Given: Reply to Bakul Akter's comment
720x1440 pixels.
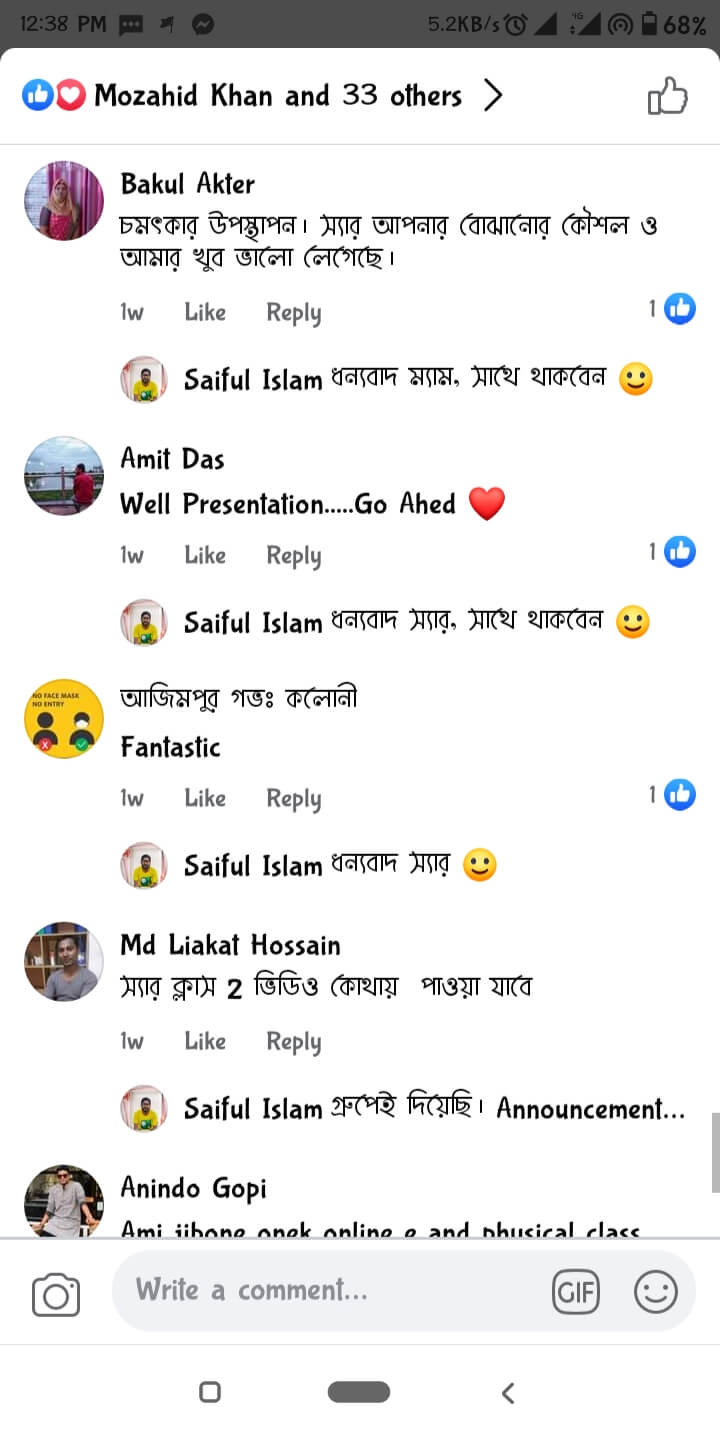Looking at the screenshot, I should [293, 312].
